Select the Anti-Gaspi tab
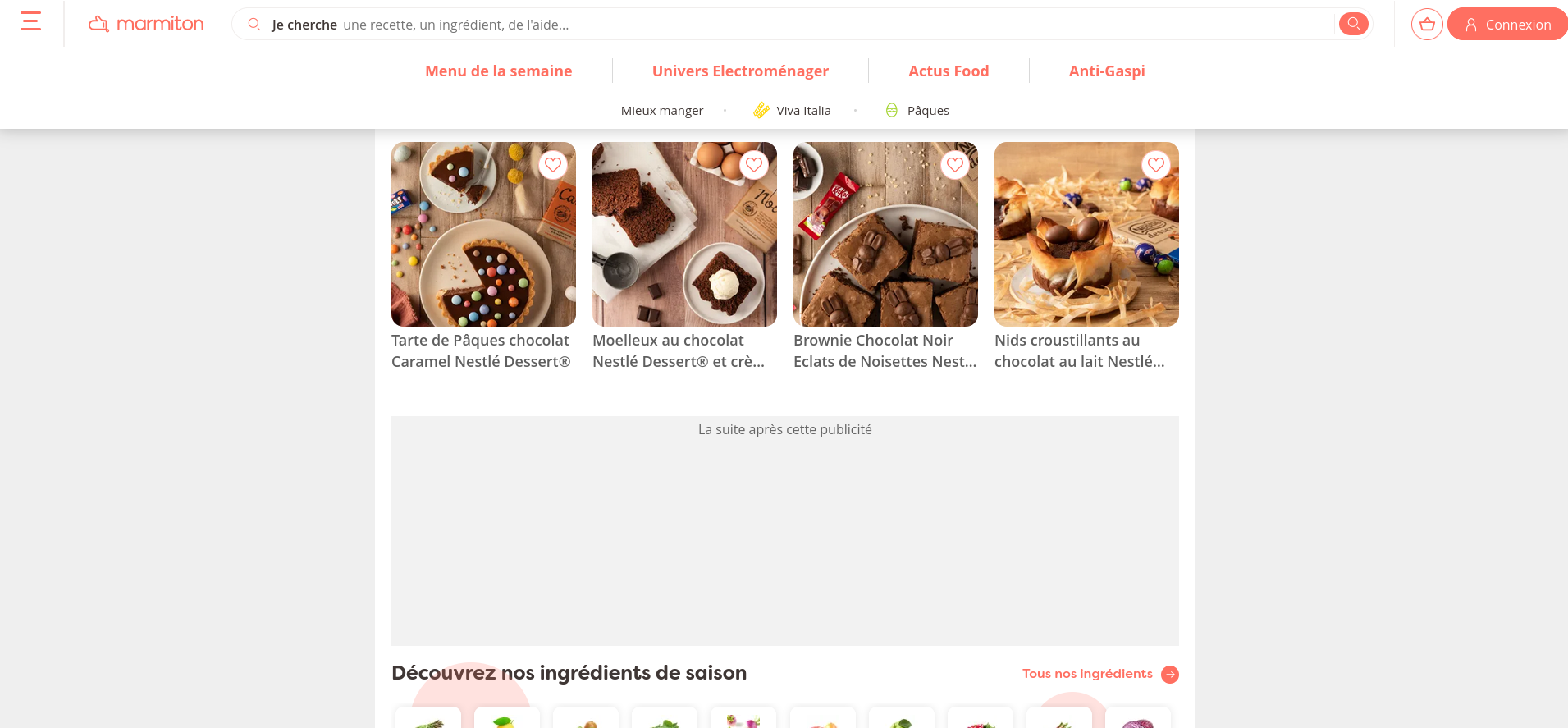 pyautogui.click(x=1106, y=71)
